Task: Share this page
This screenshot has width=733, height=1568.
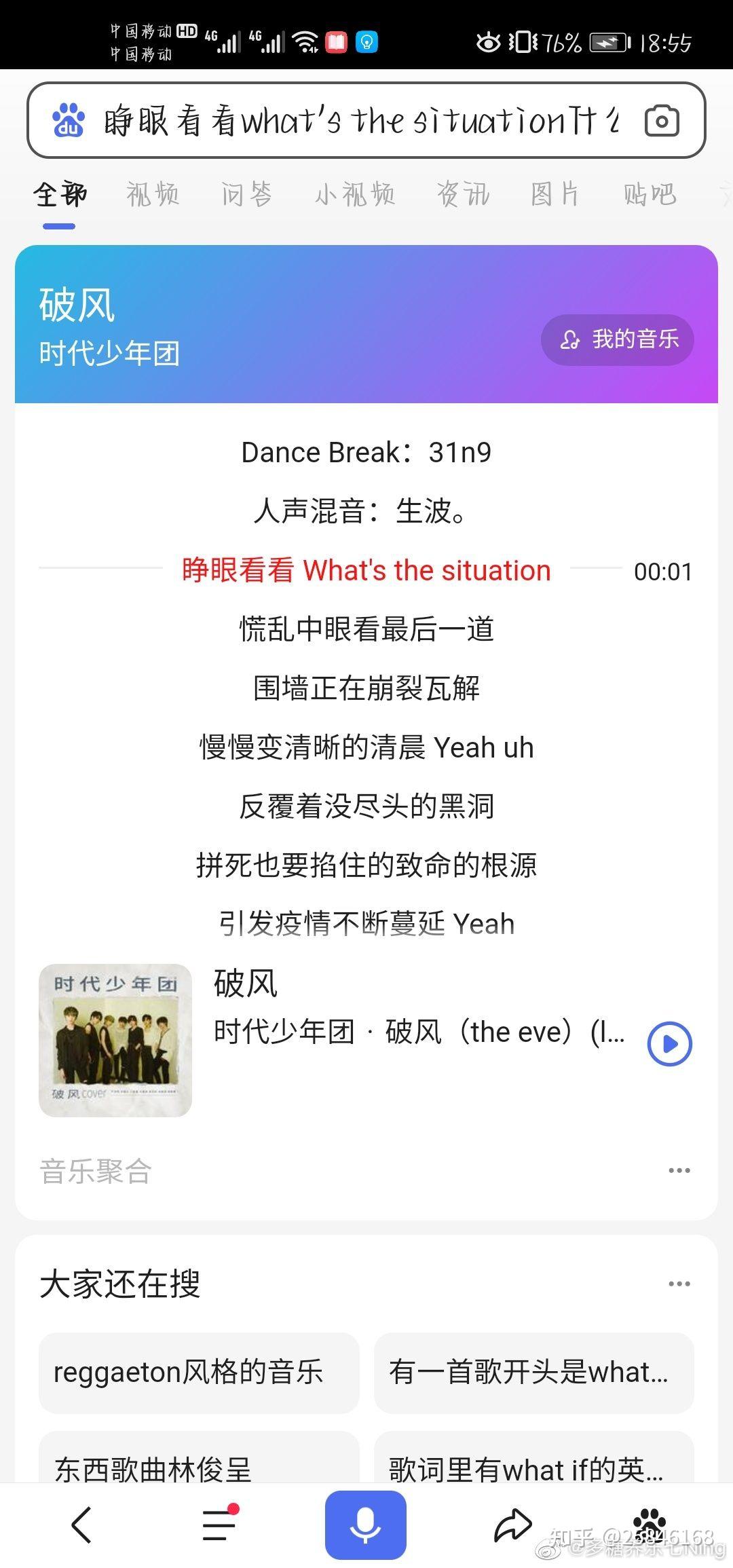Action: tap(512, 1525)
